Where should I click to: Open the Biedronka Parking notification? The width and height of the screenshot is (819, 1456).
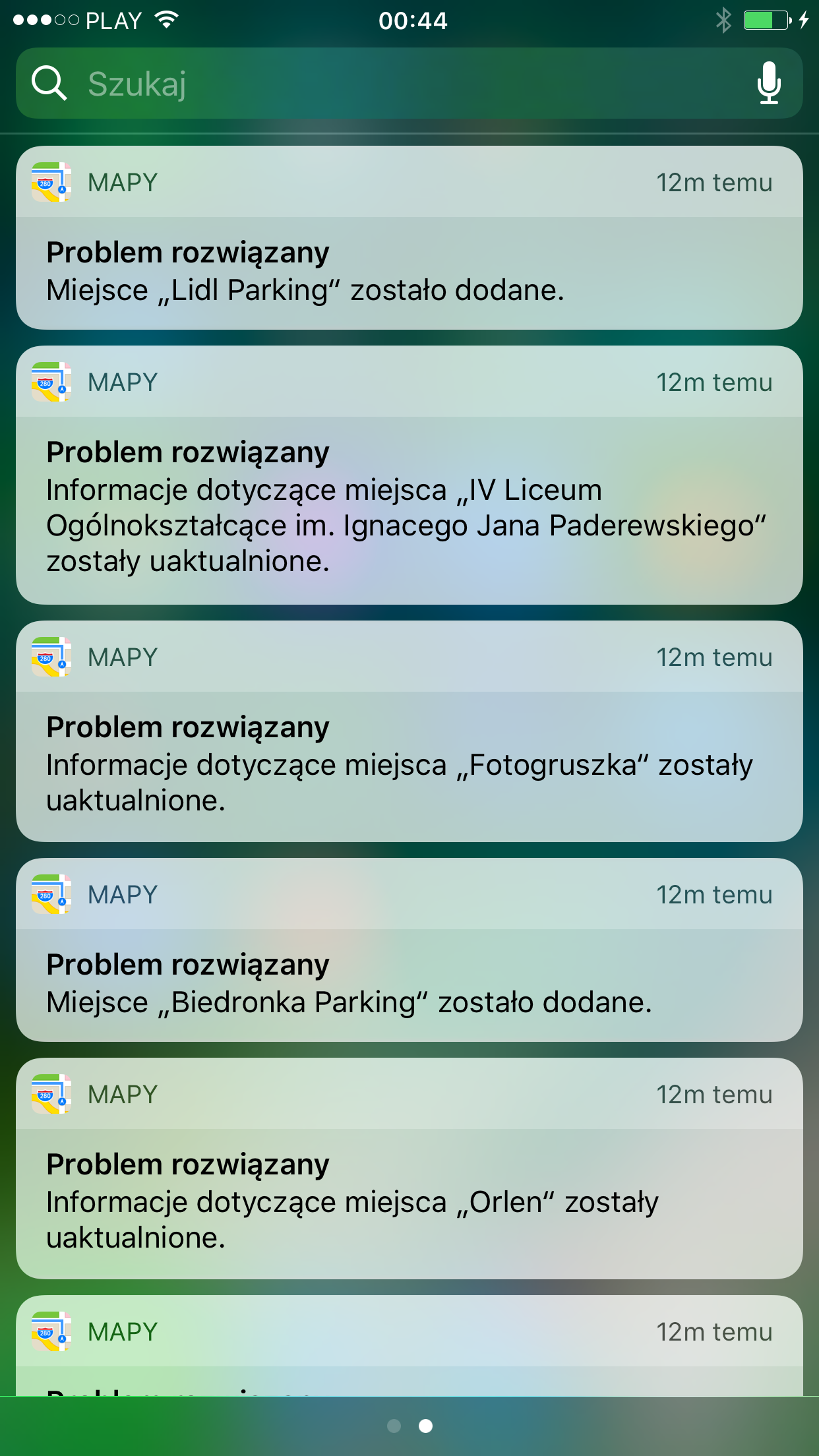pyautogui.click(x=409, y=984)
